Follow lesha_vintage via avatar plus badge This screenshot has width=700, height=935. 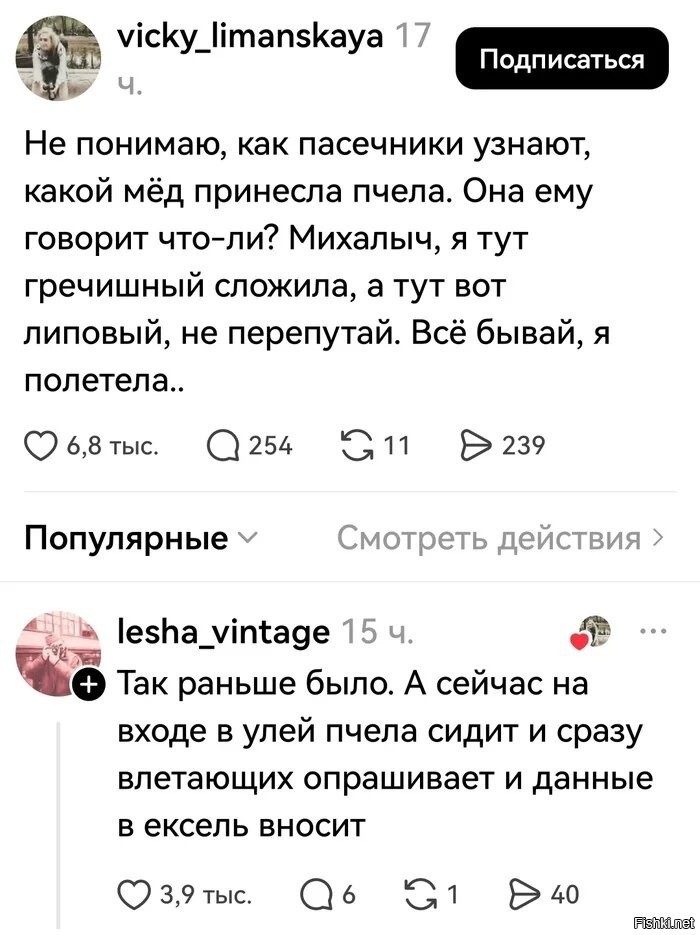tap(89, 683)
